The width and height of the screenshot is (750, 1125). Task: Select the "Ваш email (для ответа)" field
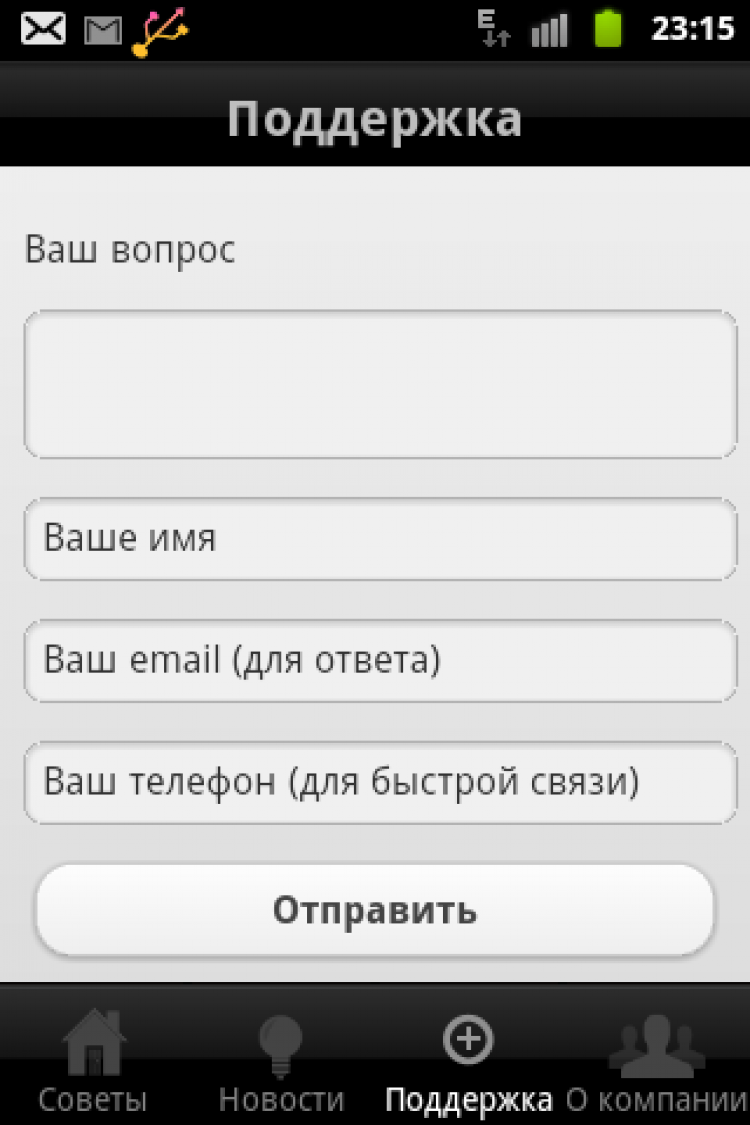380,661
